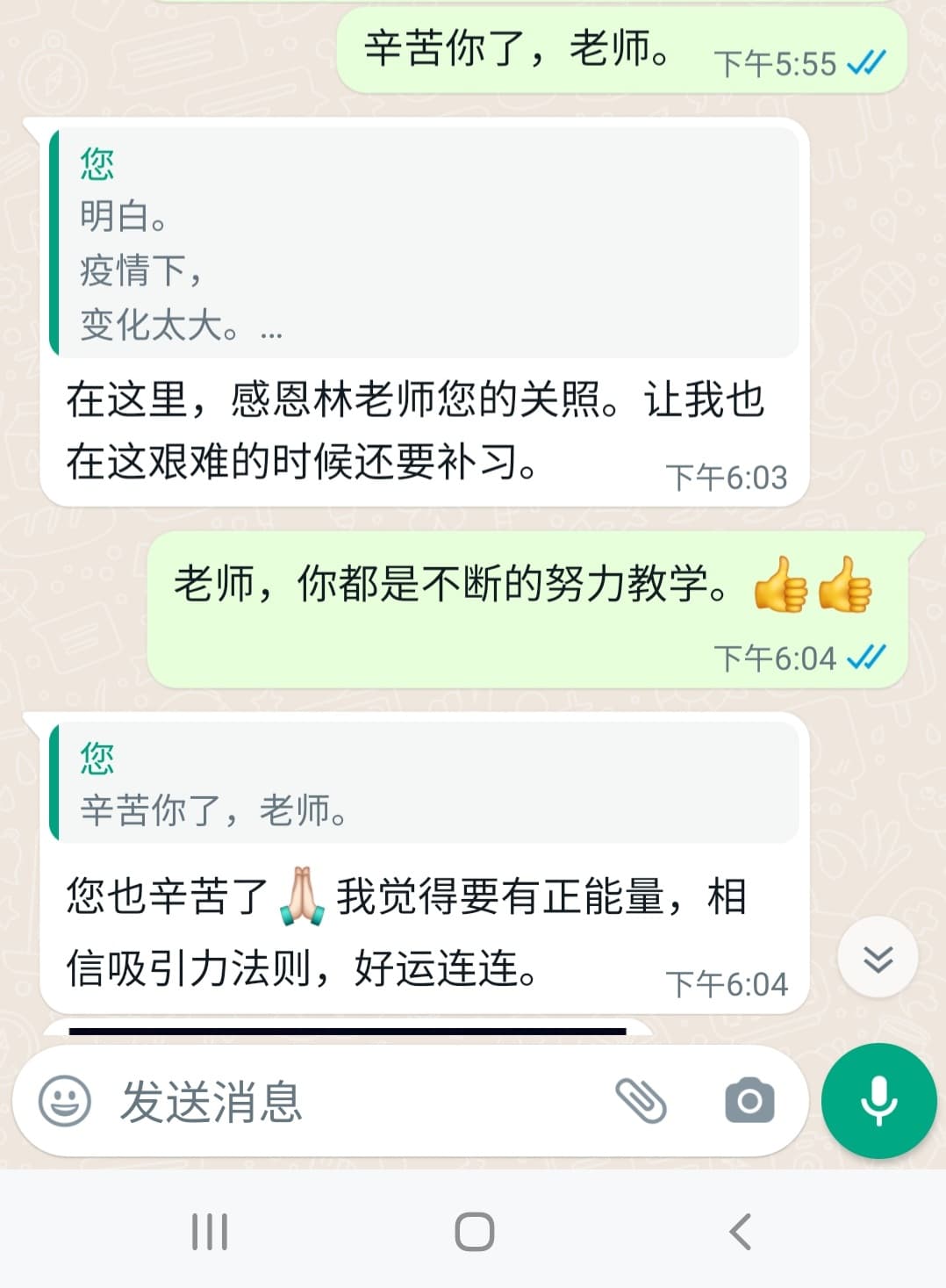This screenshot has height=1288, width=946.
Task: Open the recent apps overview
Action: 209,1231
